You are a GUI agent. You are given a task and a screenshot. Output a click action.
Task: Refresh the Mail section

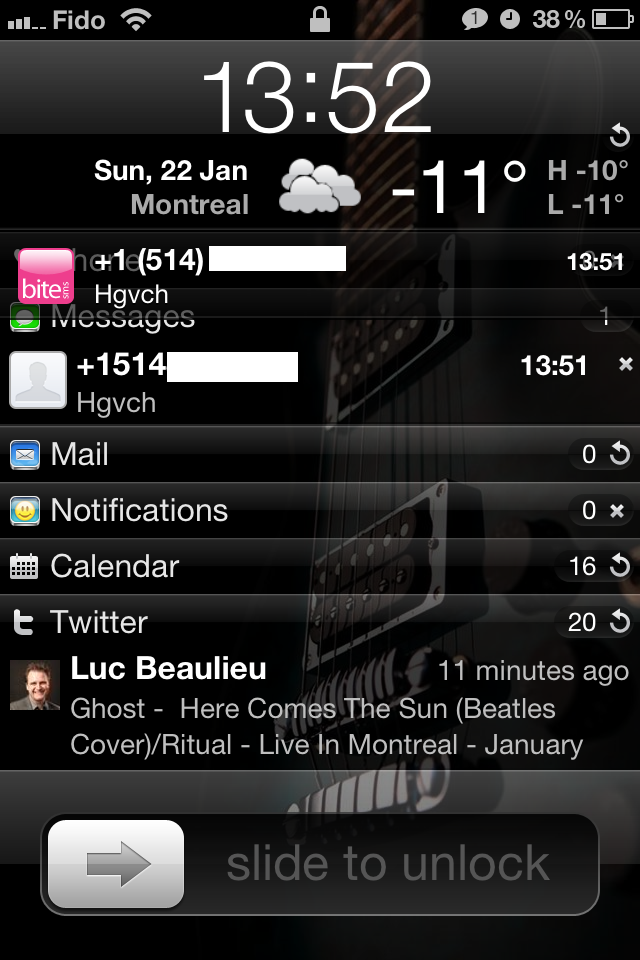click(x=619, y=455)
